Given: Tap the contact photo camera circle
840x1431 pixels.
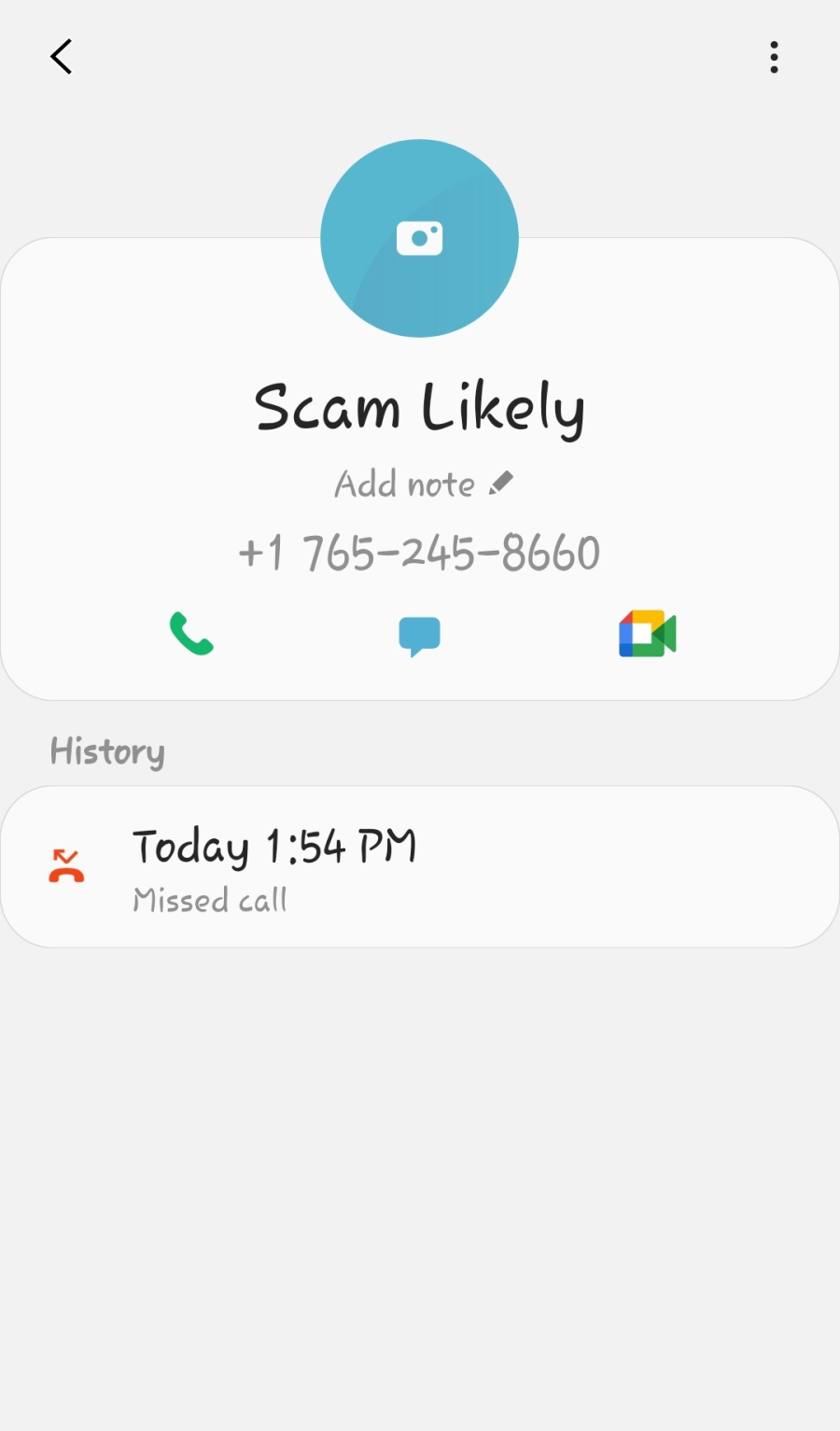Looking at the screenshot, I should pyautogui.click(x=419, y=238).
